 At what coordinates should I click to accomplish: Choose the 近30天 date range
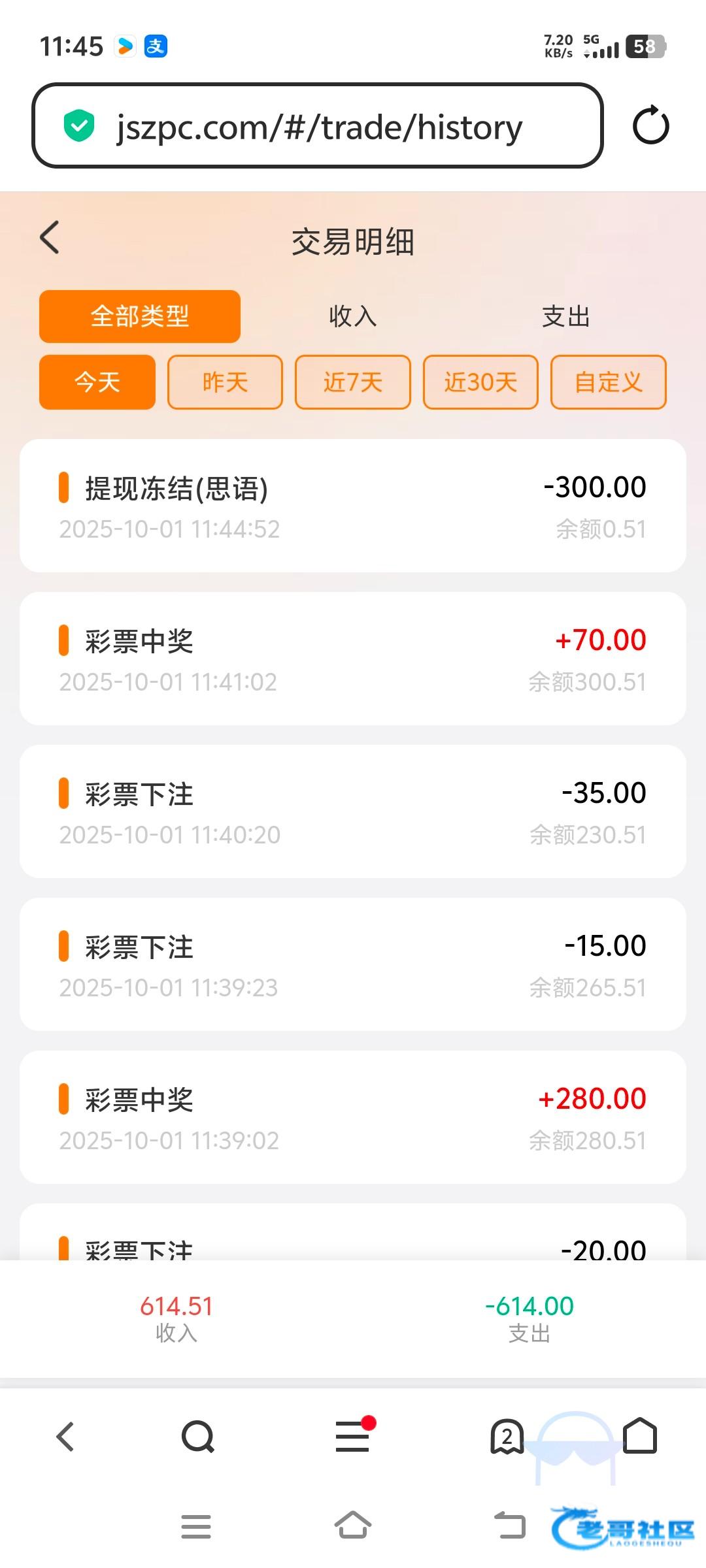(480, 382)
